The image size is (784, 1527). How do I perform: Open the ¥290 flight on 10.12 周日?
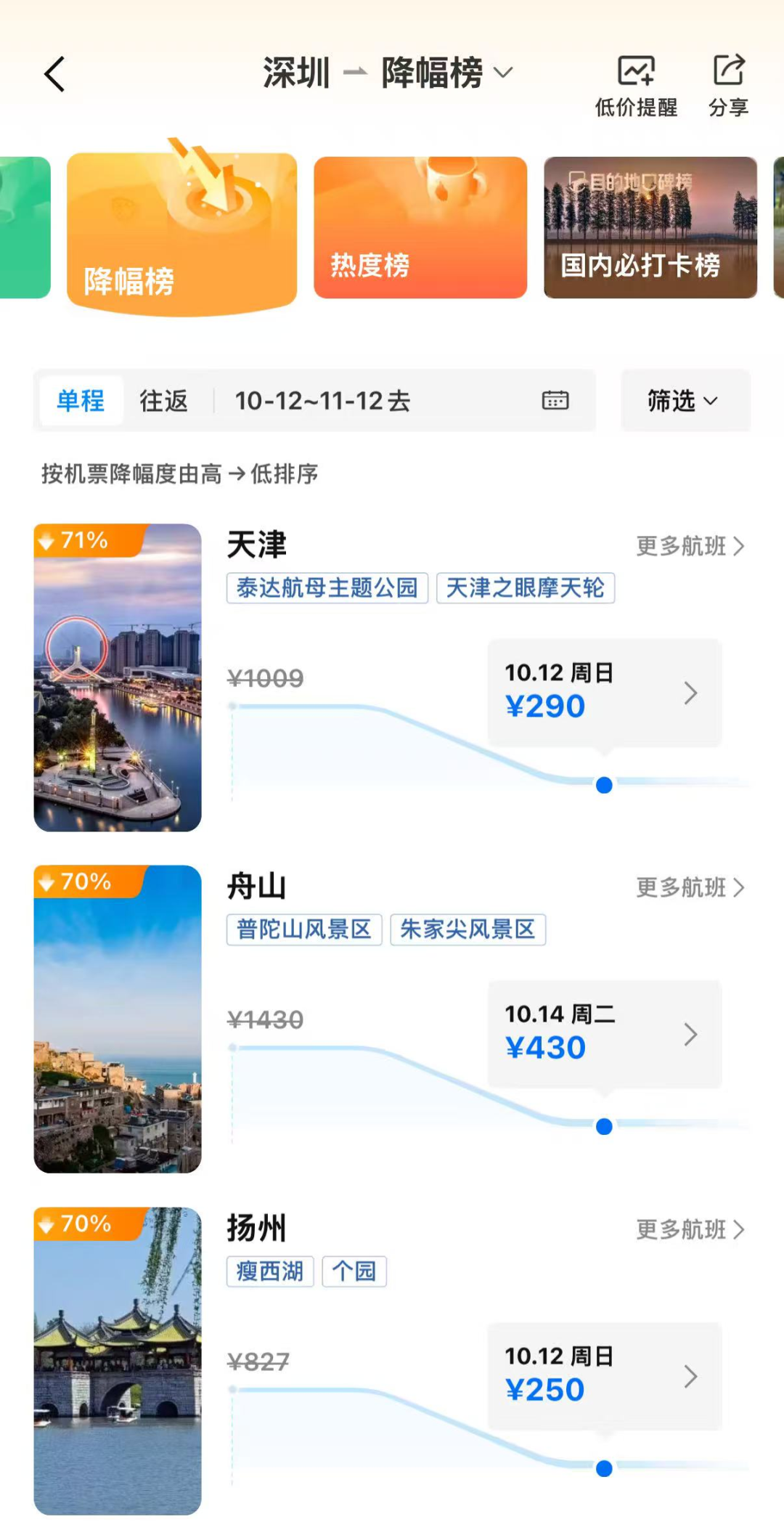(x=604, y=692)
